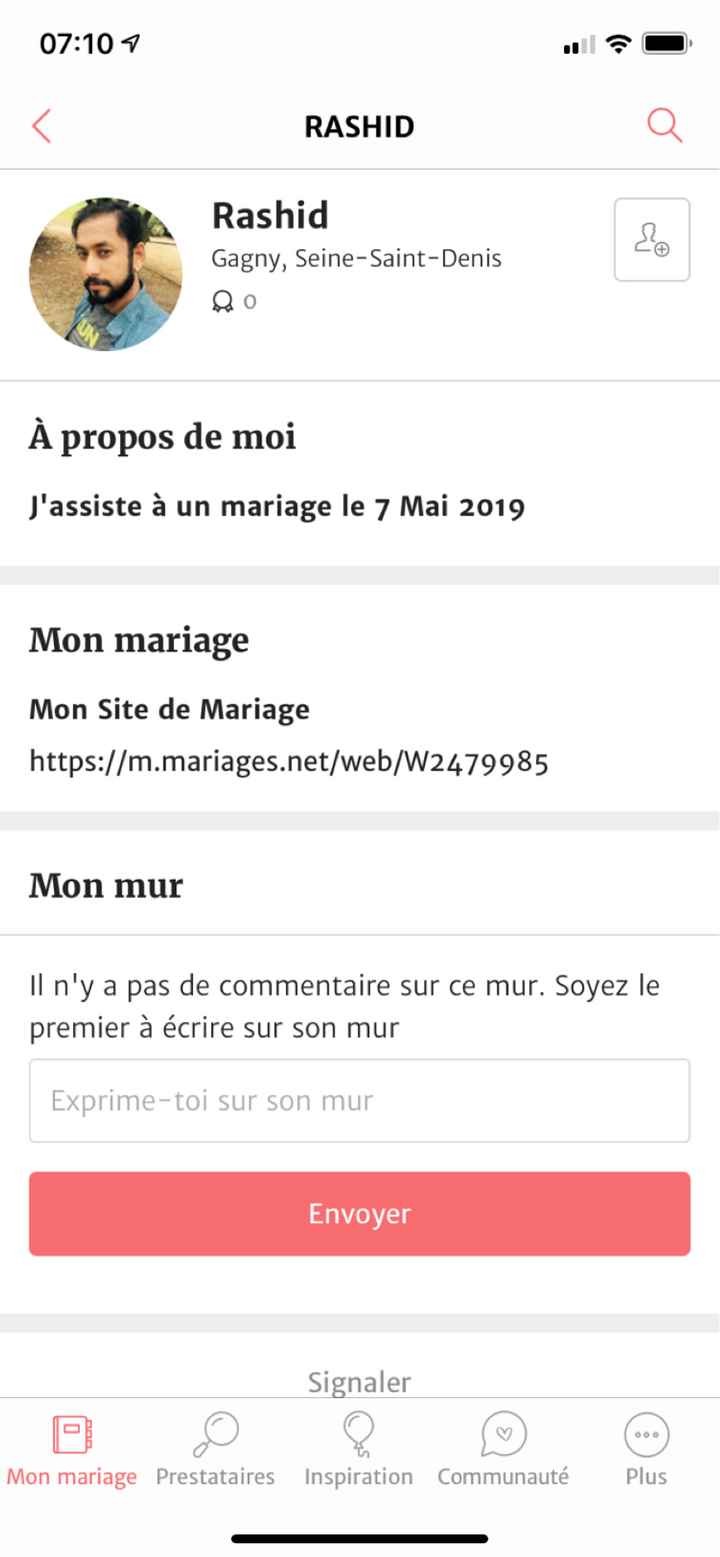Open Rashid's wedding site URL
720x1557 pixels.
pyautogui.click(x=288, y=761)
